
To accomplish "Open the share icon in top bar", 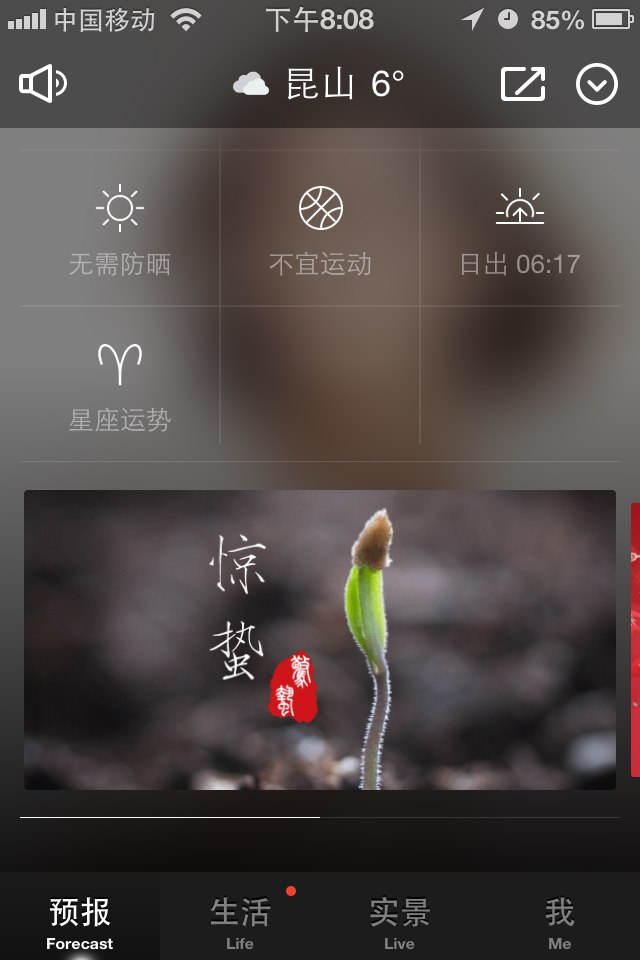I will click(523, 84).
